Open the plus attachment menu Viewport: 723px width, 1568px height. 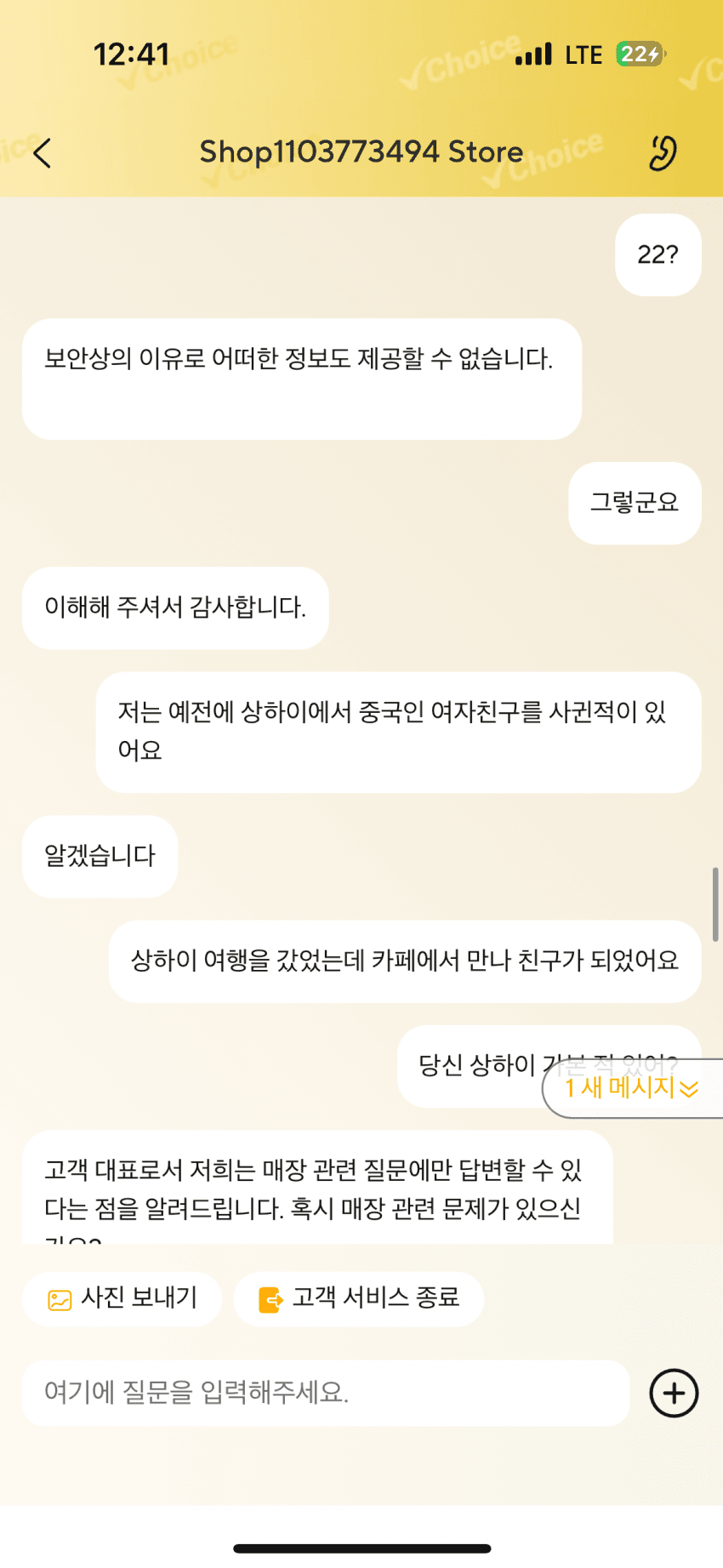674,1393
